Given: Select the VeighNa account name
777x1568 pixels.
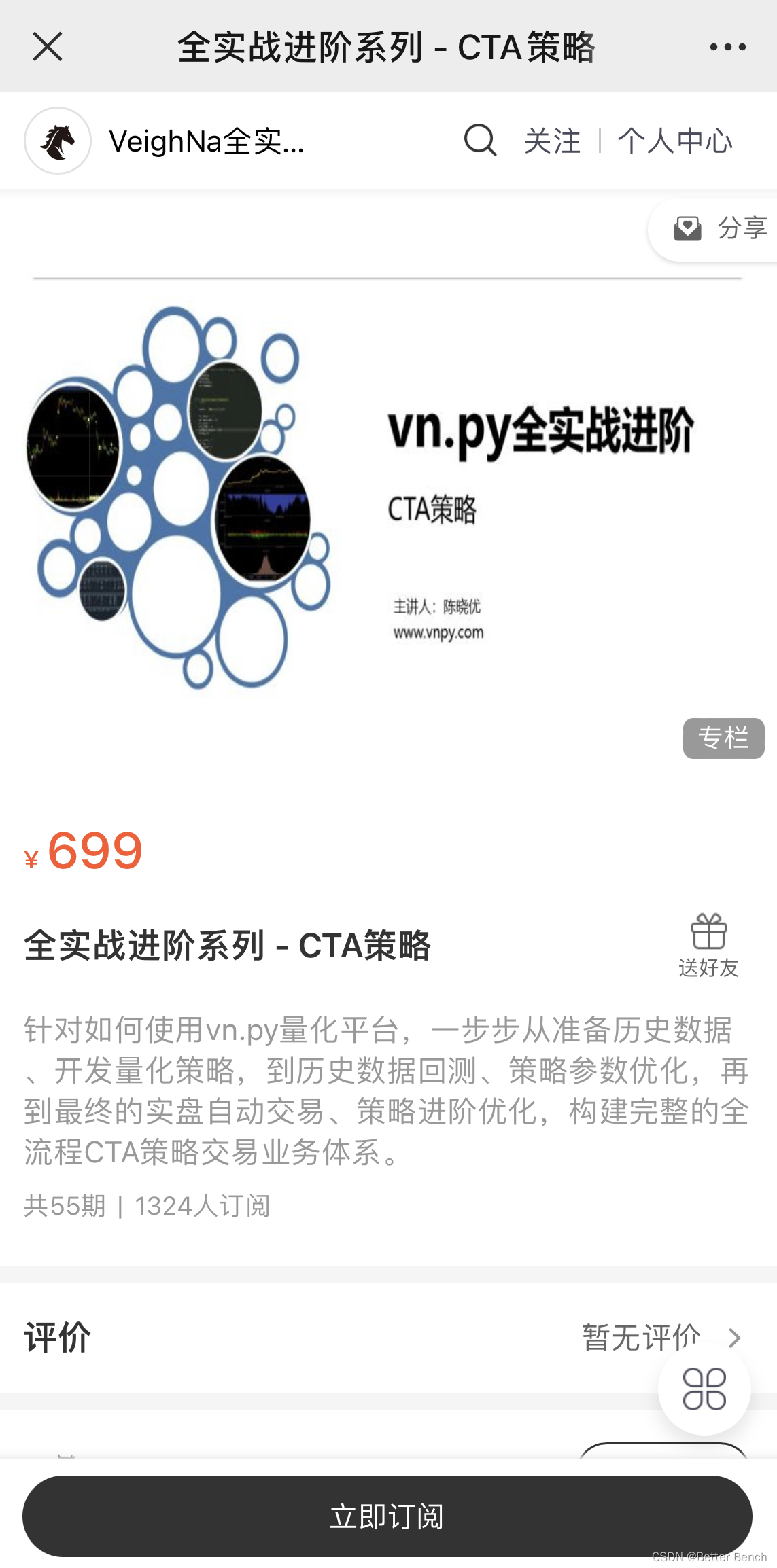Looking at the screenshot, I should 207,141.
